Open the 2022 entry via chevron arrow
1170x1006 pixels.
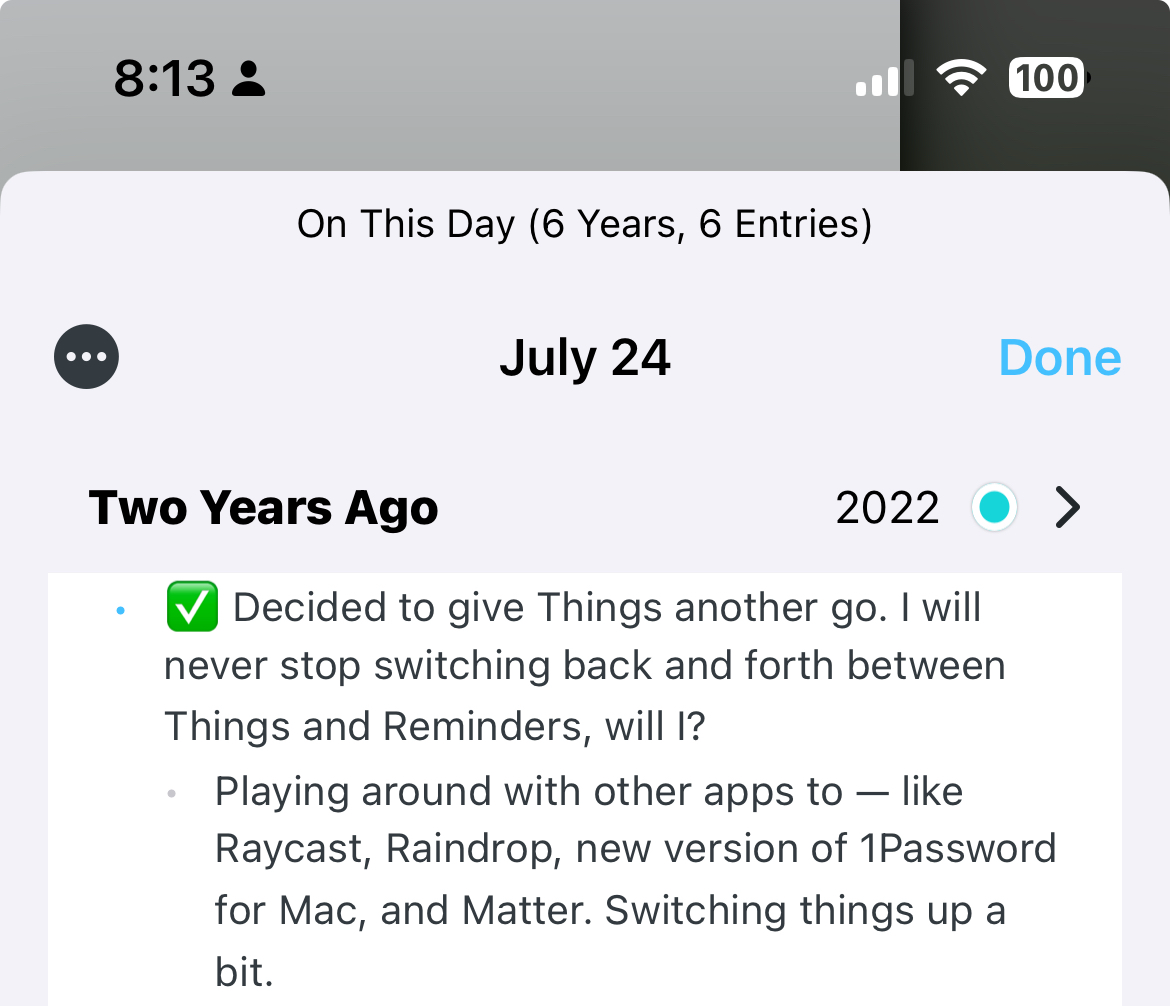[x=1068, y=507]
